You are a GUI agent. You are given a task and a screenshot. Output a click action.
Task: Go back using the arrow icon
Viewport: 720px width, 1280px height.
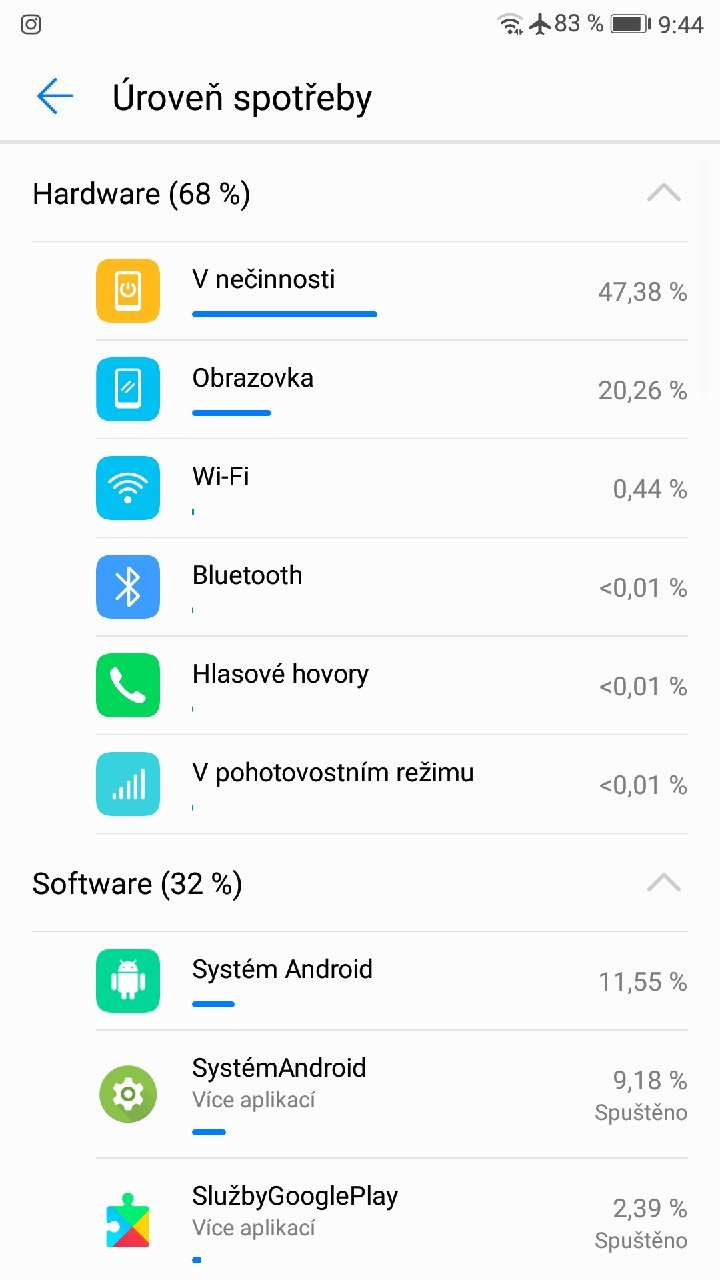pyautogui.click(x=55, y=97)
